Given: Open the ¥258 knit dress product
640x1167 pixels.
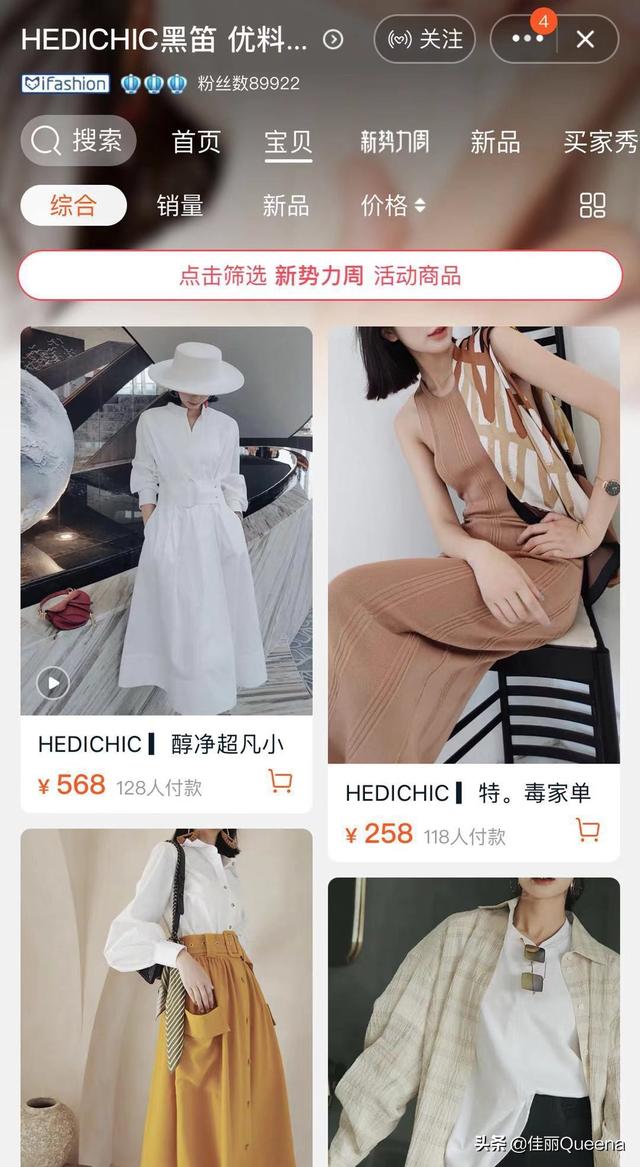Looking at the screenshot, I should (474, 594).
